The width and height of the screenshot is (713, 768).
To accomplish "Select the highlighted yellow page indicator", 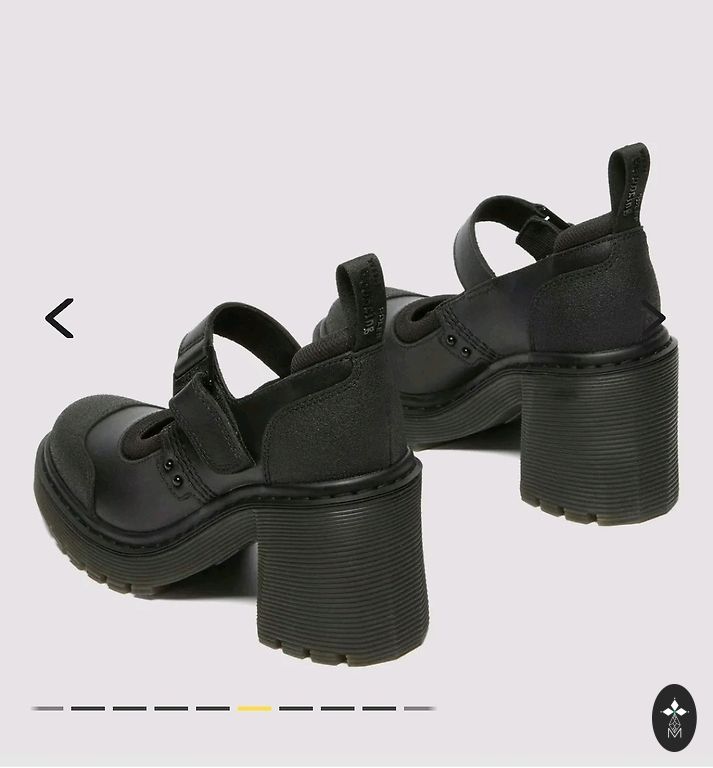I will click(254, 708).
